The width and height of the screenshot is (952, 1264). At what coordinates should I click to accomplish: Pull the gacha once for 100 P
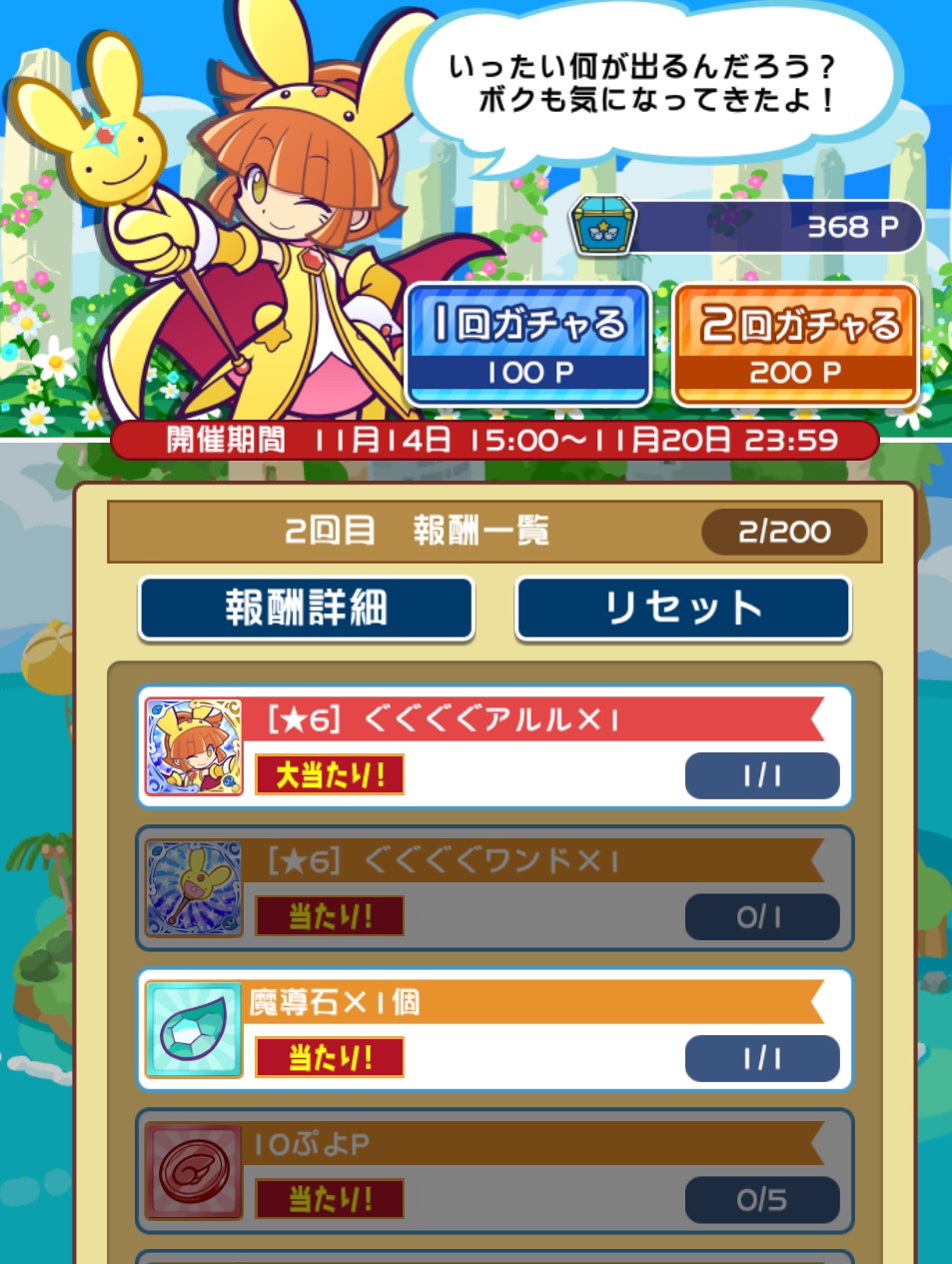tap(527, 345)
